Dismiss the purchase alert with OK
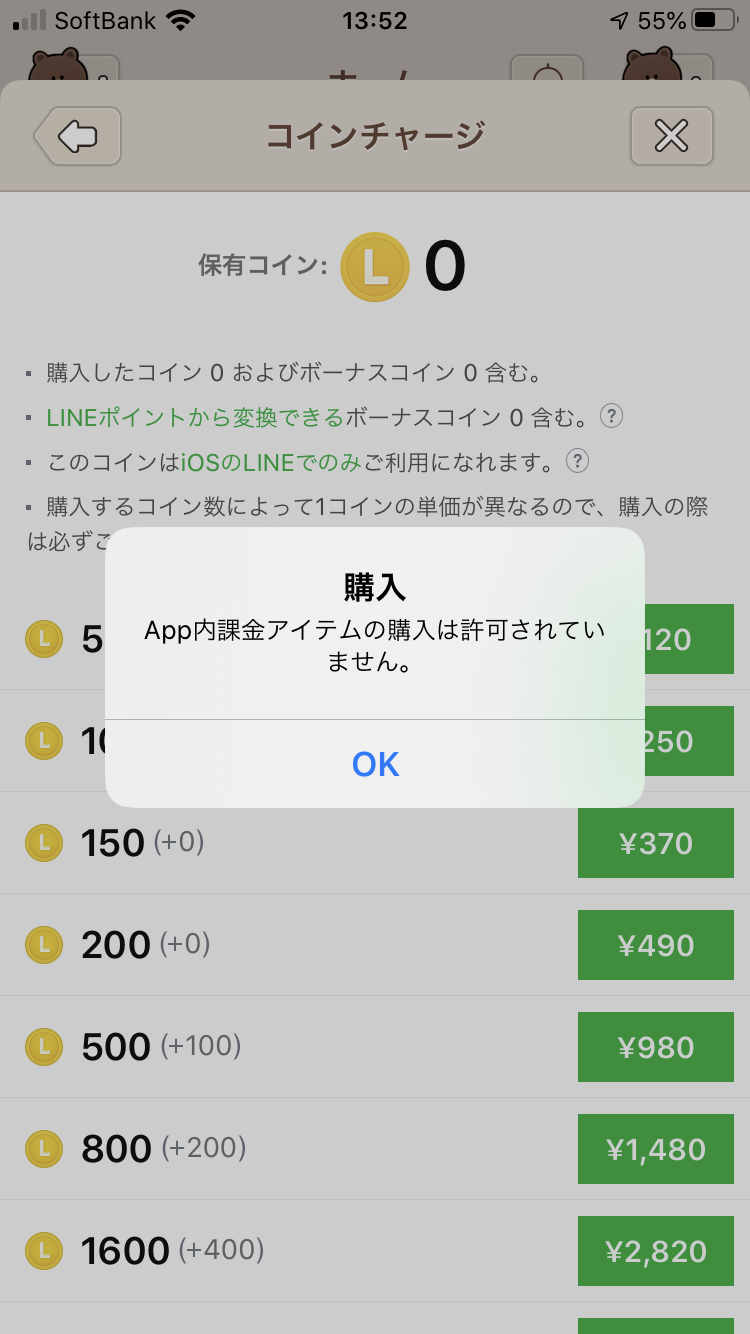 [375, 764]
